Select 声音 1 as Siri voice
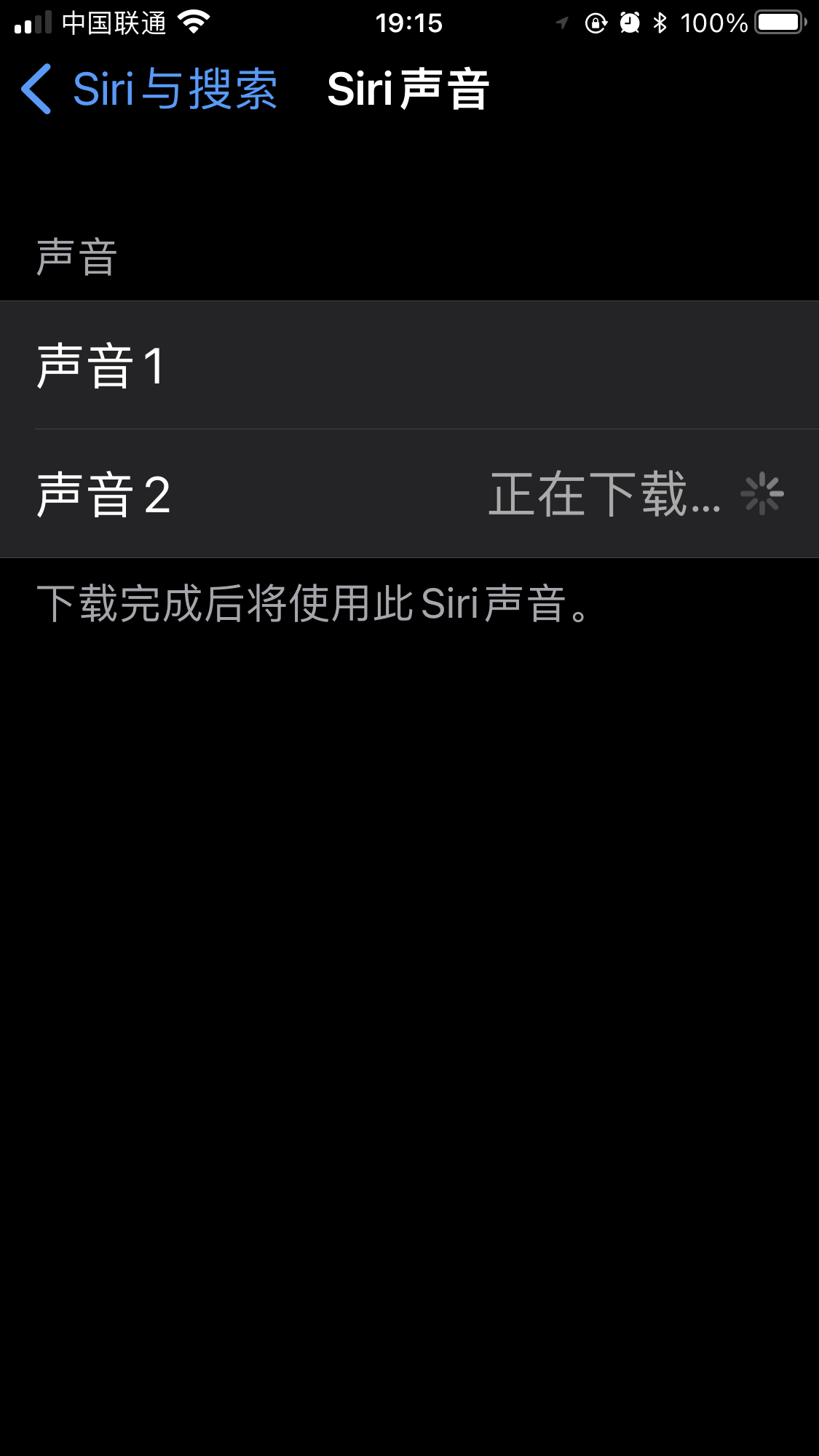 409,365
